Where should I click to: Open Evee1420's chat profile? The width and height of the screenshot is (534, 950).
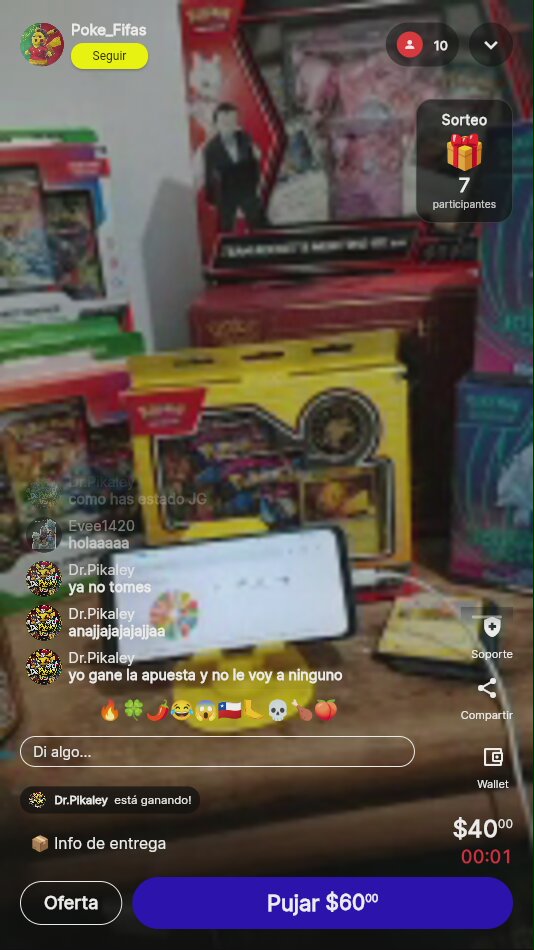[42, 534]
